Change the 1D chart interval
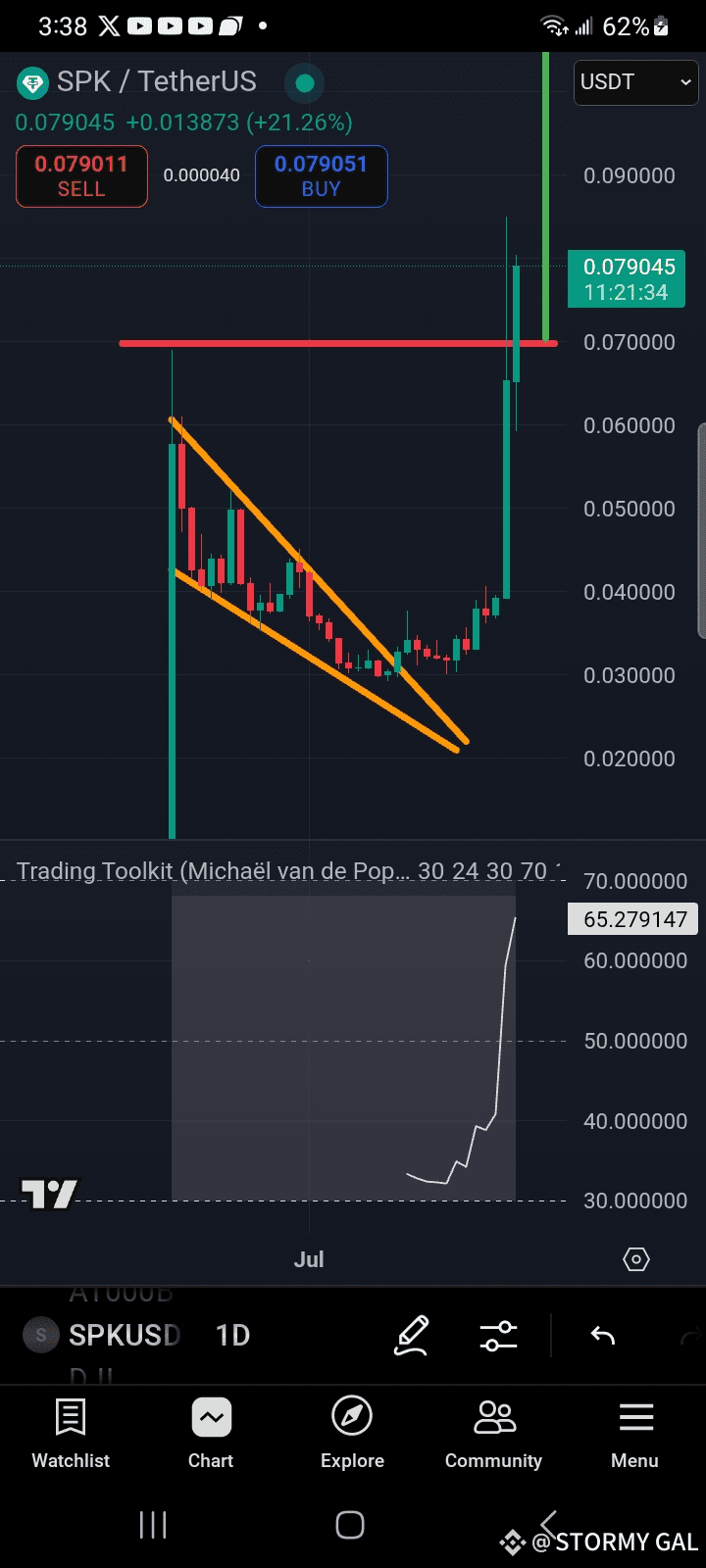 click(x=232, y=1335)
